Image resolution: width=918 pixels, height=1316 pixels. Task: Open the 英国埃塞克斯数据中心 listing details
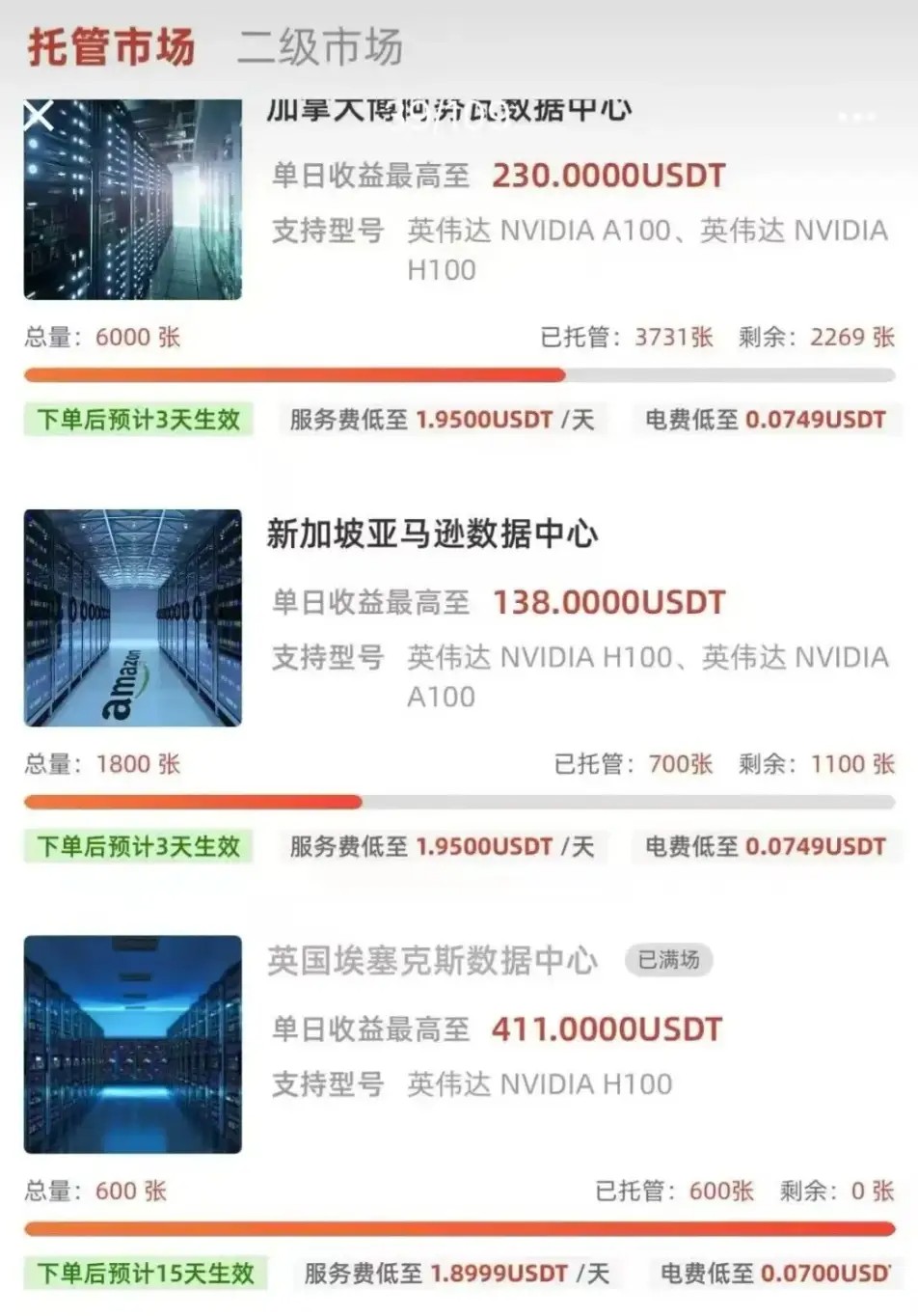[x=431, y=961]
